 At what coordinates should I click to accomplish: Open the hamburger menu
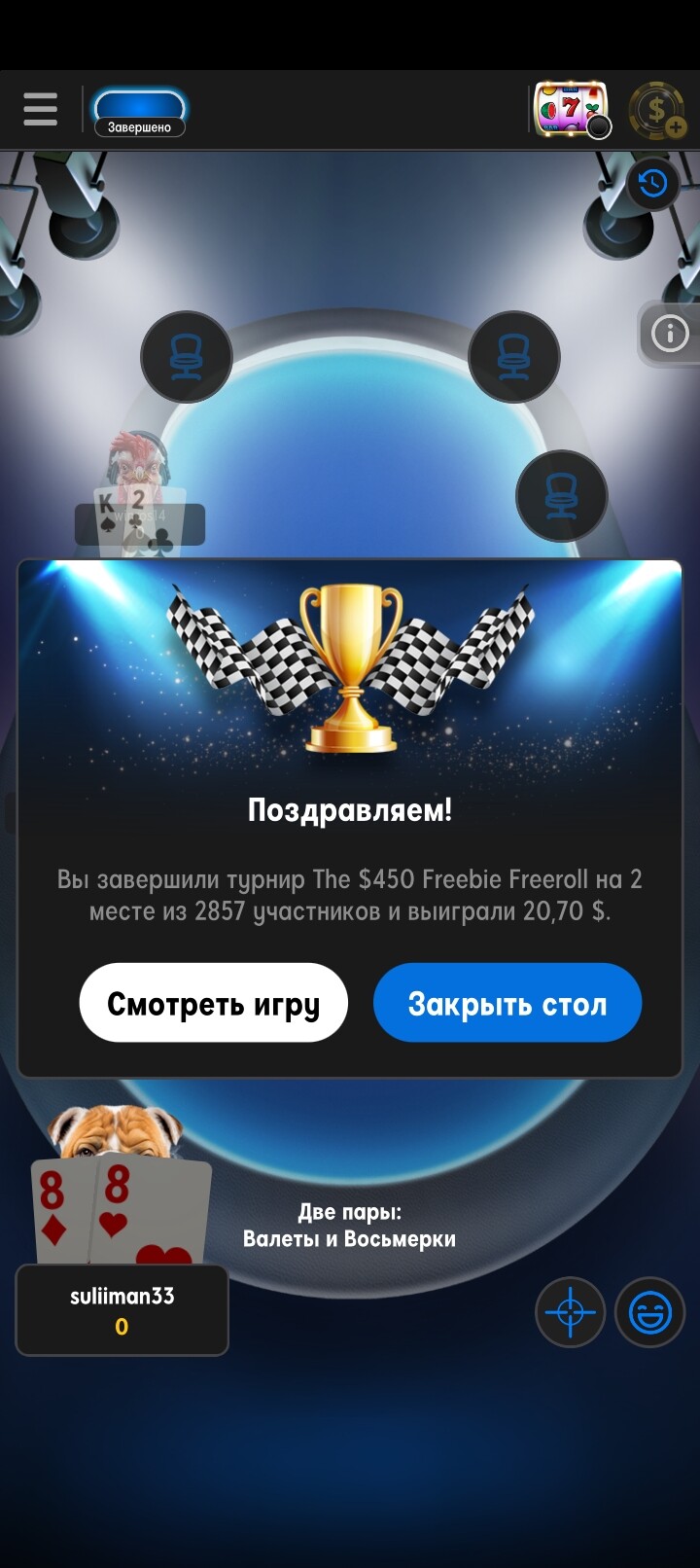click(40, 109)
